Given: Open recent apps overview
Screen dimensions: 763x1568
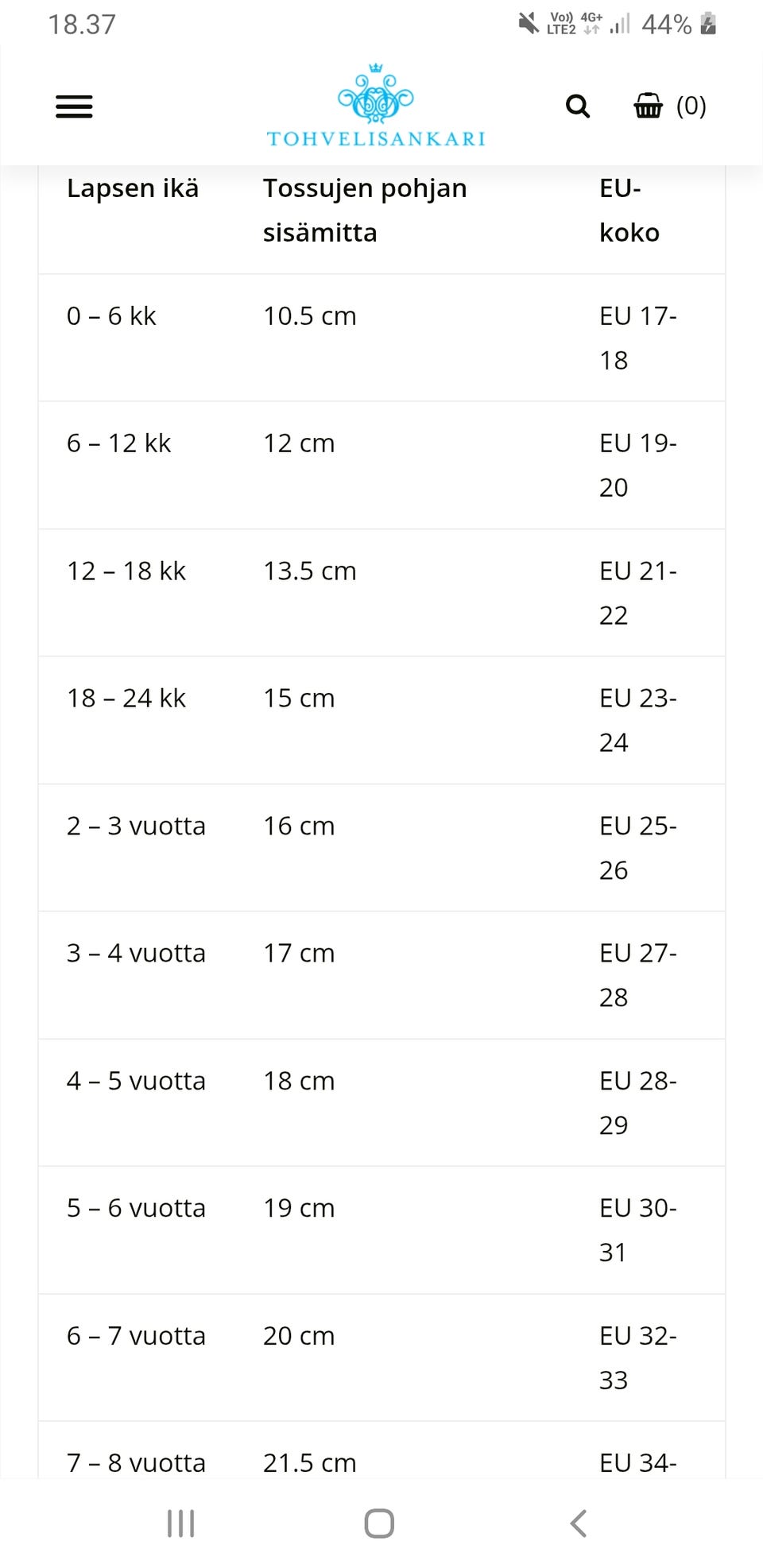Looking at the screenshot, I should (x=181, y=1523).
